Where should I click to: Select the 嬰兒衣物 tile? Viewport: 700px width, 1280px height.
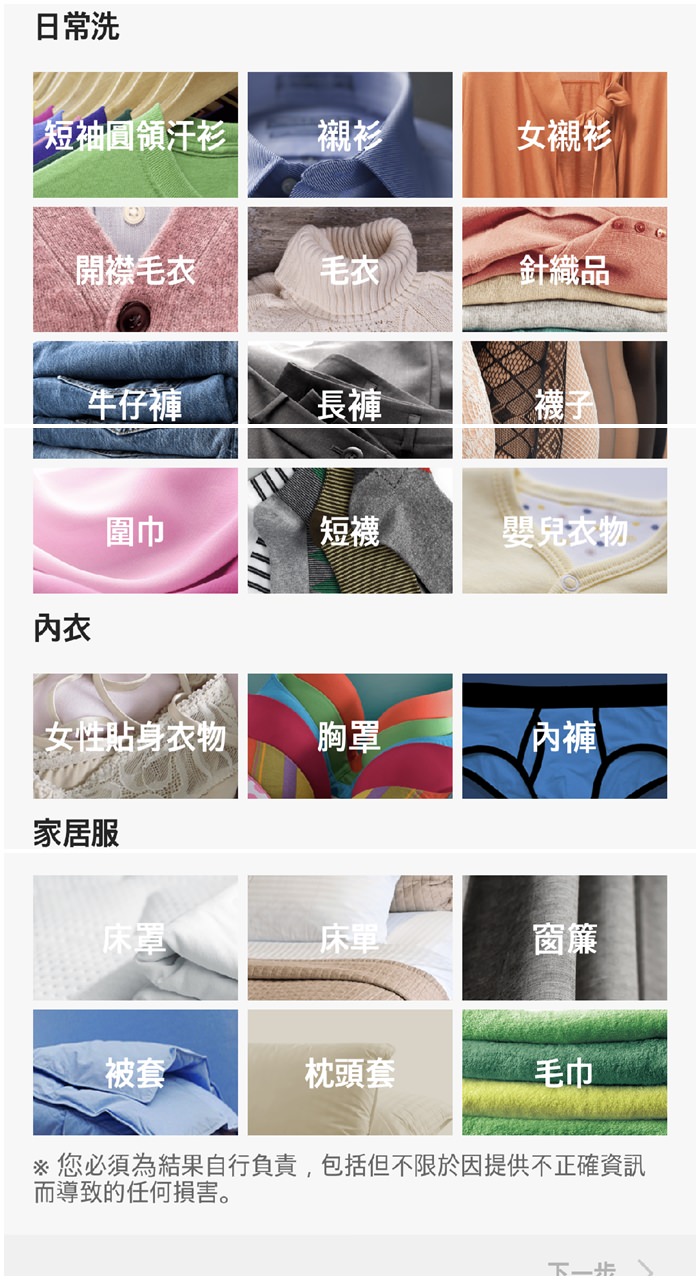564,531
